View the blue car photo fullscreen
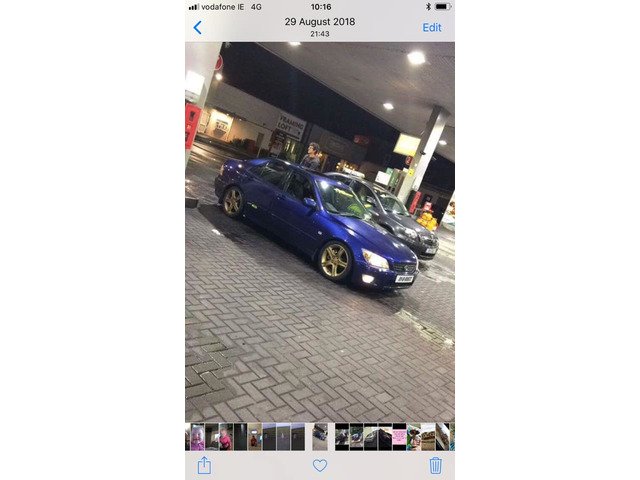 (x=320, y=230)
